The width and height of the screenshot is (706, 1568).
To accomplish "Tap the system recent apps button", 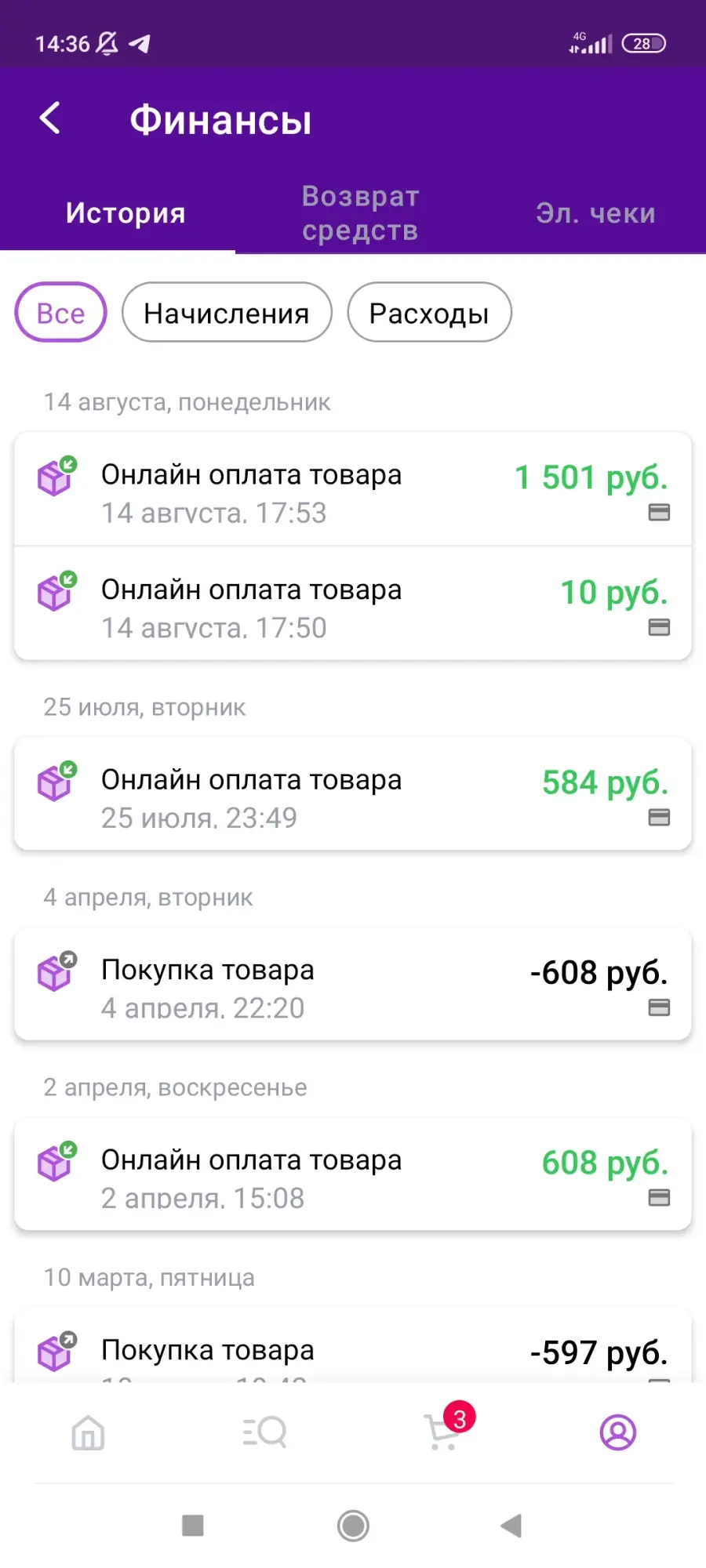I will click(193, 1526).
